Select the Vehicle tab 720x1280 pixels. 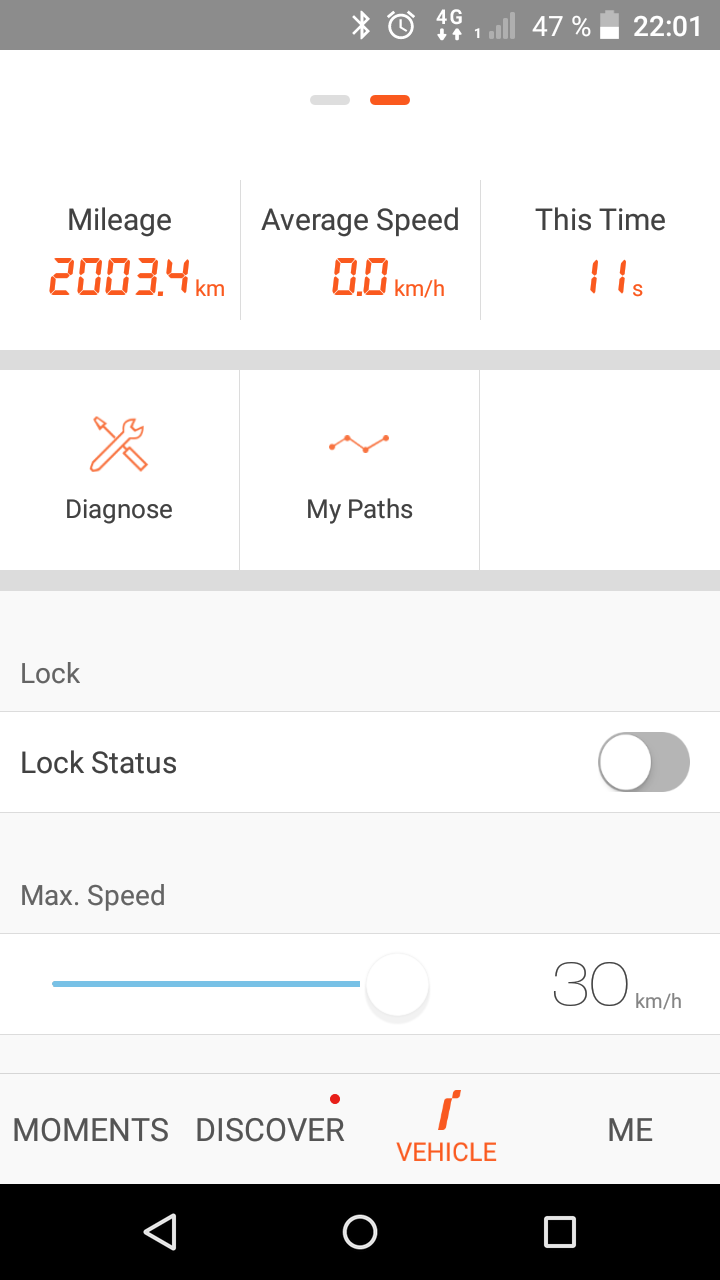click(x=447, y=1130)
